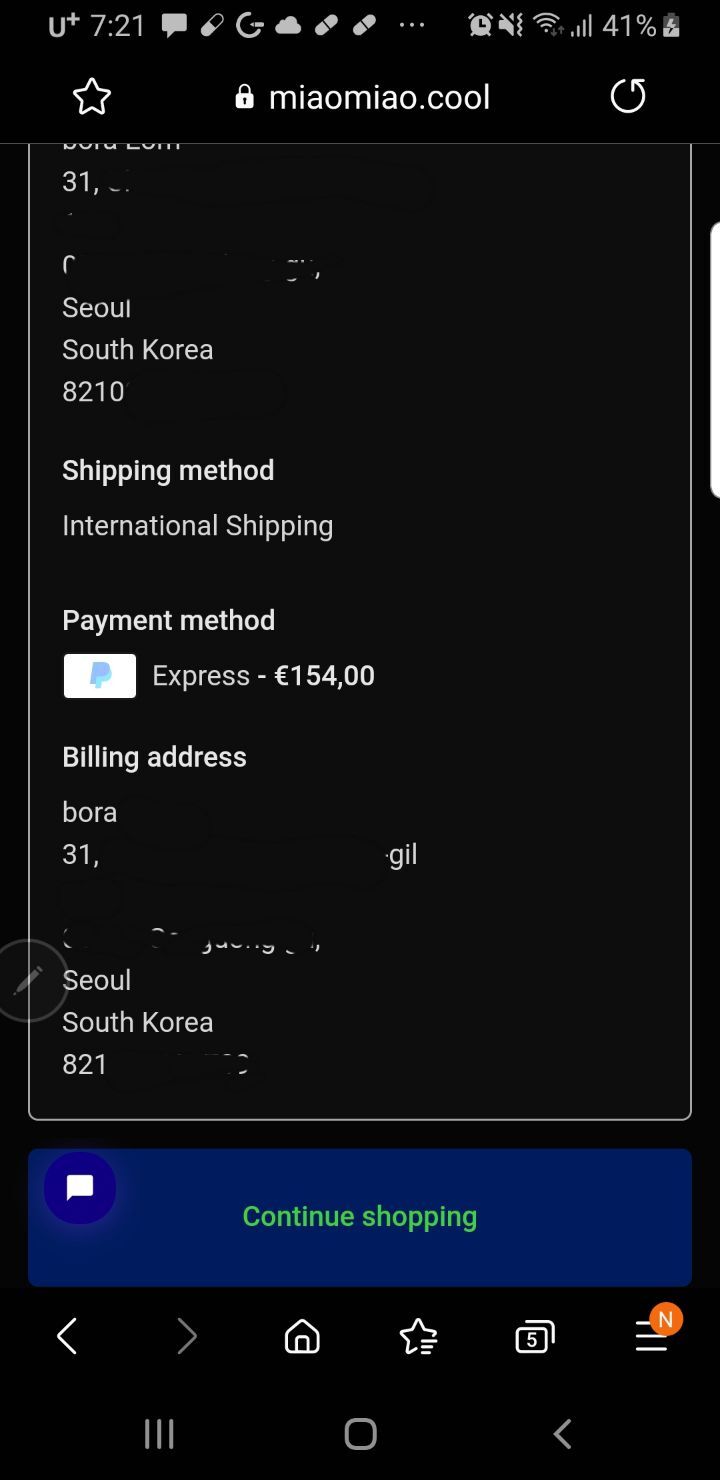Open the tab switcher showing 5 tabs

pyautogui.click(x=534, y=1336)
